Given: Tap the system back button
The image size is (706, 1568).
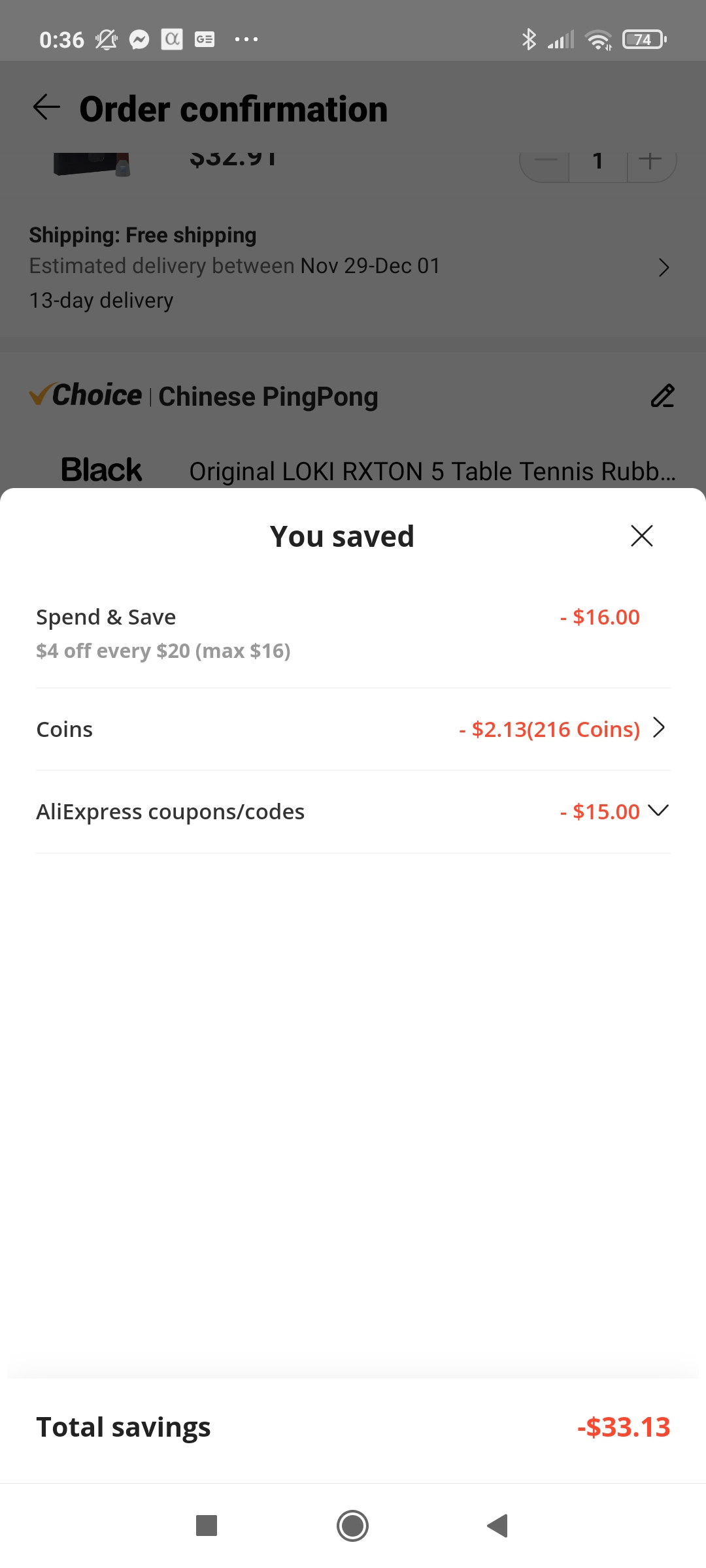Looking at the screenshot, I should pyautogui.click(x=497, y=1526).
